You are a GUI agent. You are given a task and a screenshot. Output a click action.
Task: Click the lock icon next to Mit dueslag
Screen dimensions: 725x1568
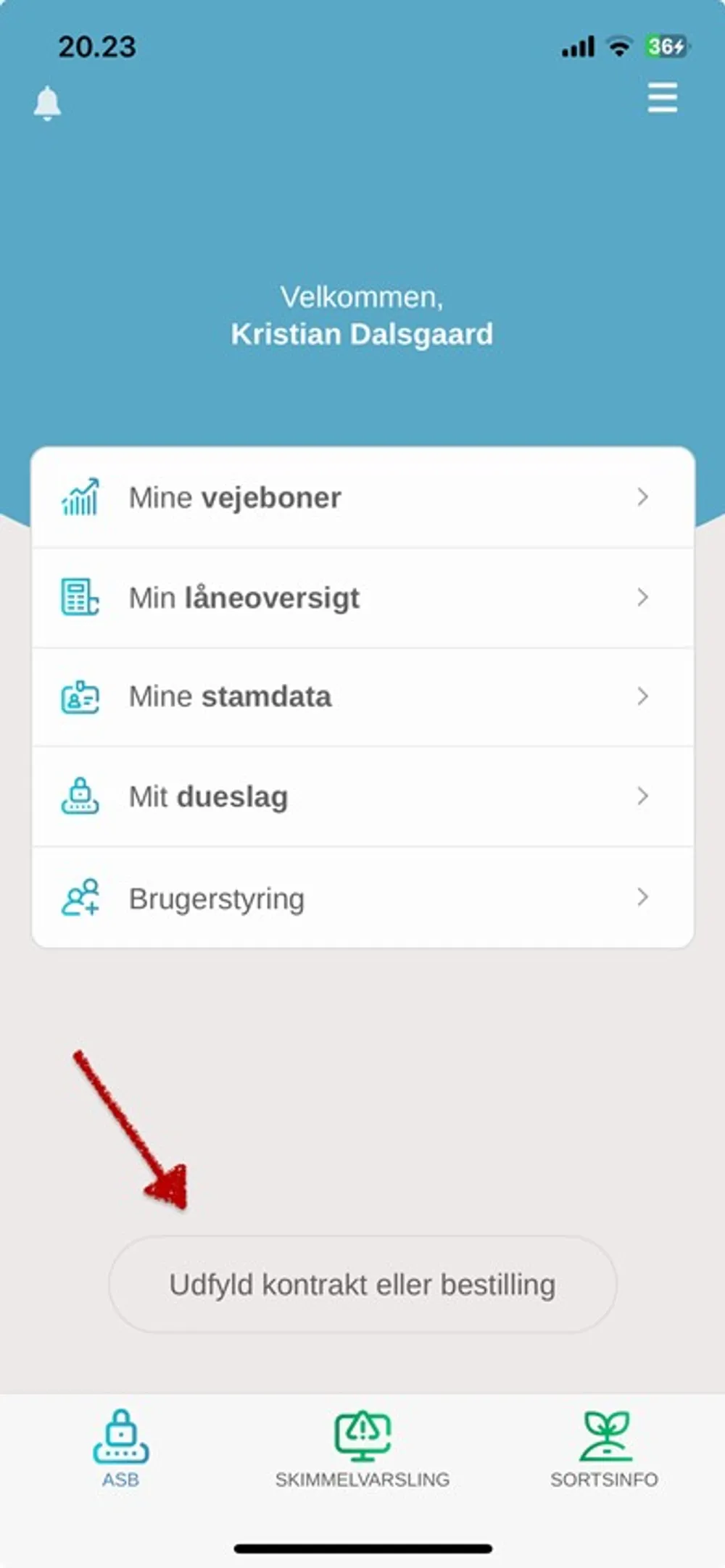[80, 796]
